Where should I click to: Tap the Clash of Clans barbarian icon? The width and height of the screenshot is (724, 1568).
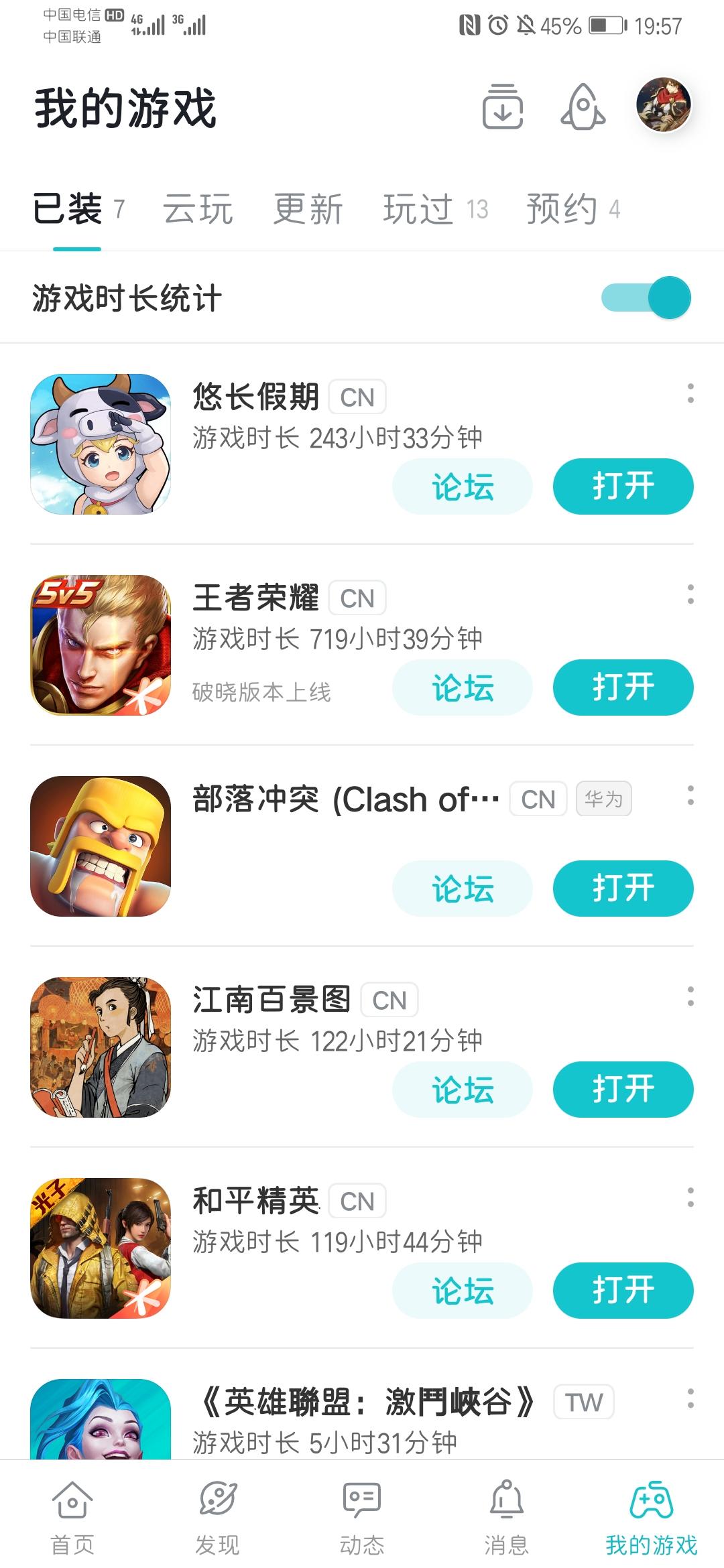pos(99,843)
